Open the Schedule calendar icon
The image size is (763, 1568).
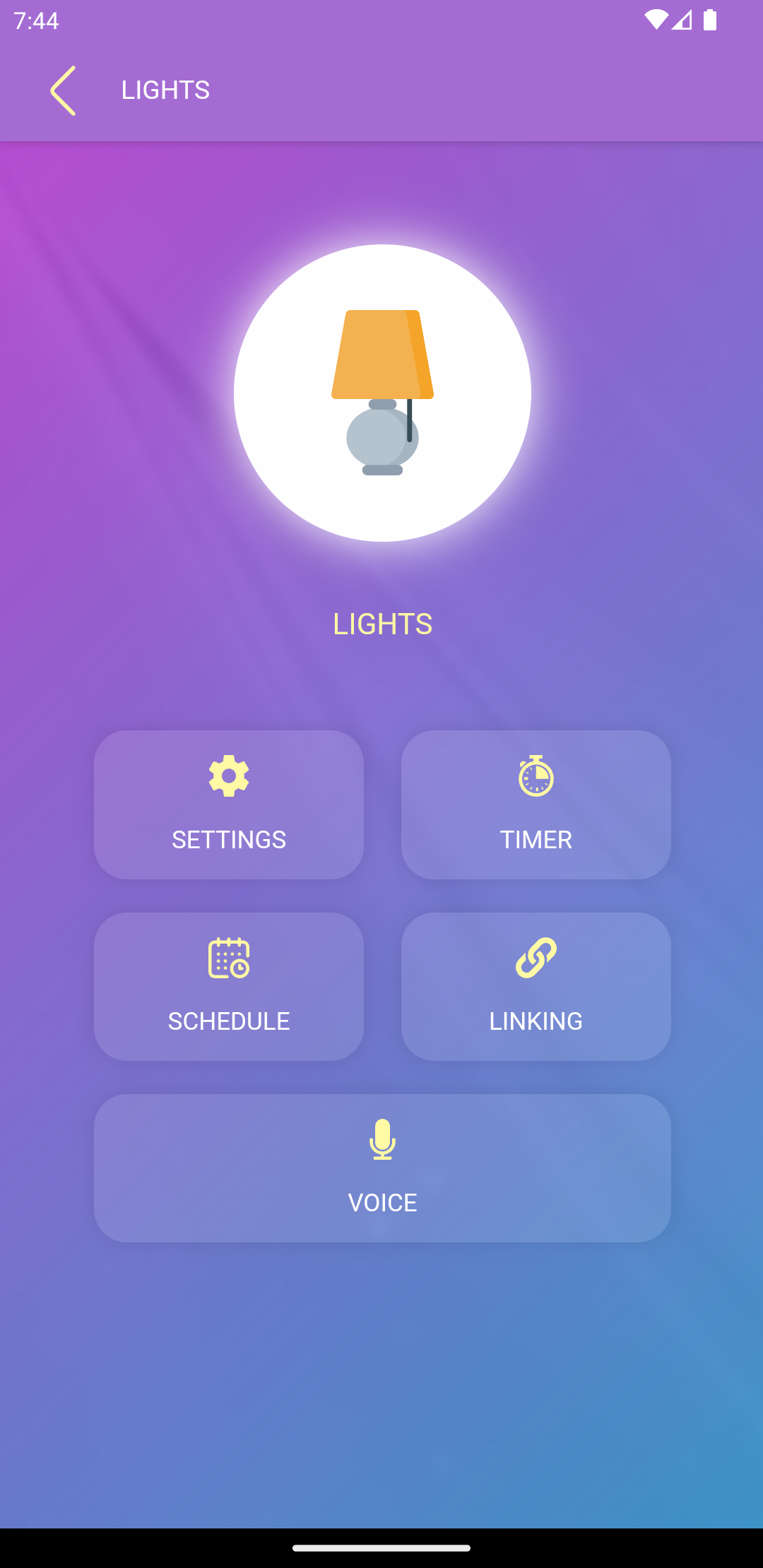229,958
